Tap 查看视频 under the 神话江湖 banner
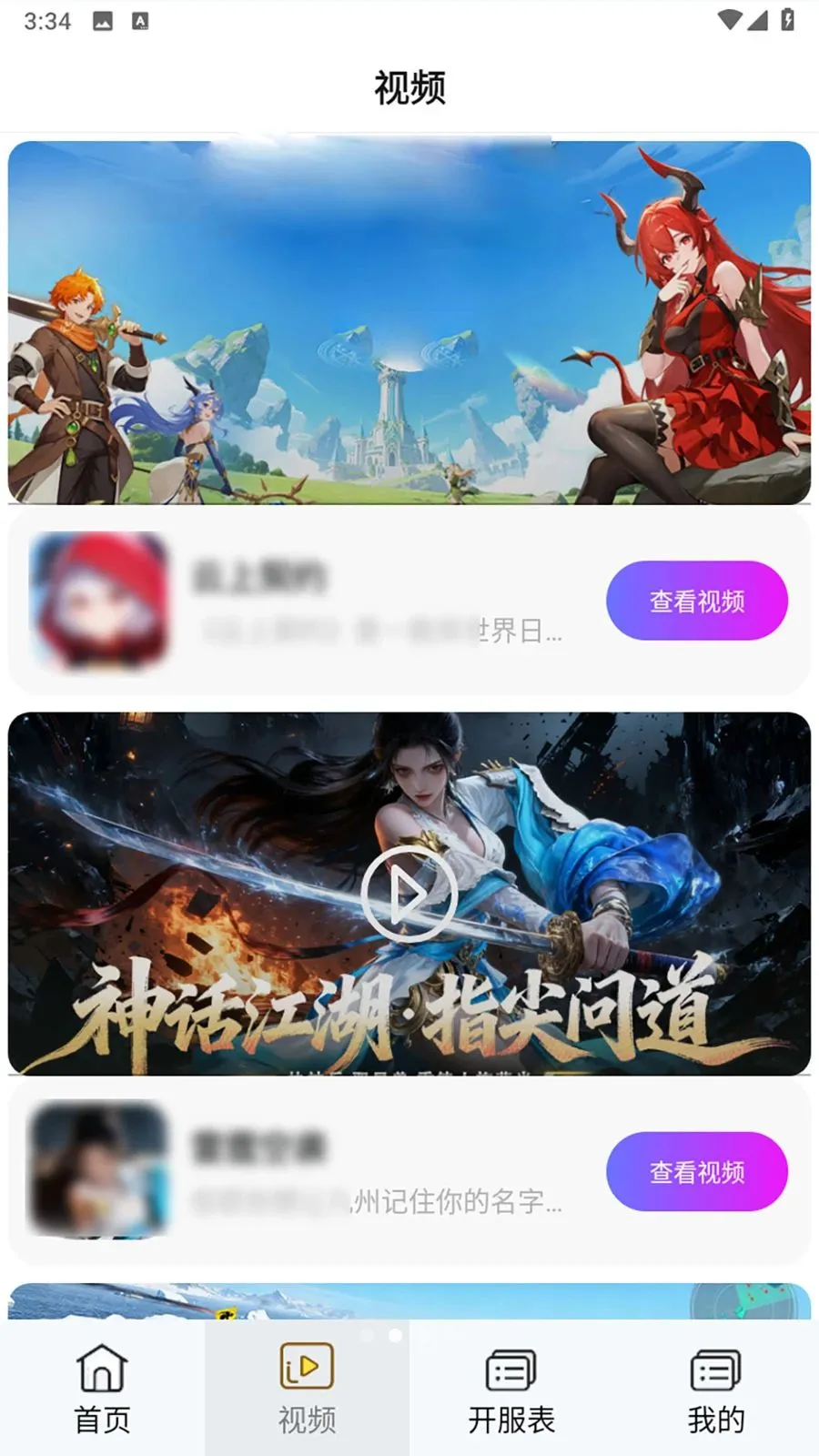The height and width of the screenshot is (1456, 819). tap(697, 1172)
